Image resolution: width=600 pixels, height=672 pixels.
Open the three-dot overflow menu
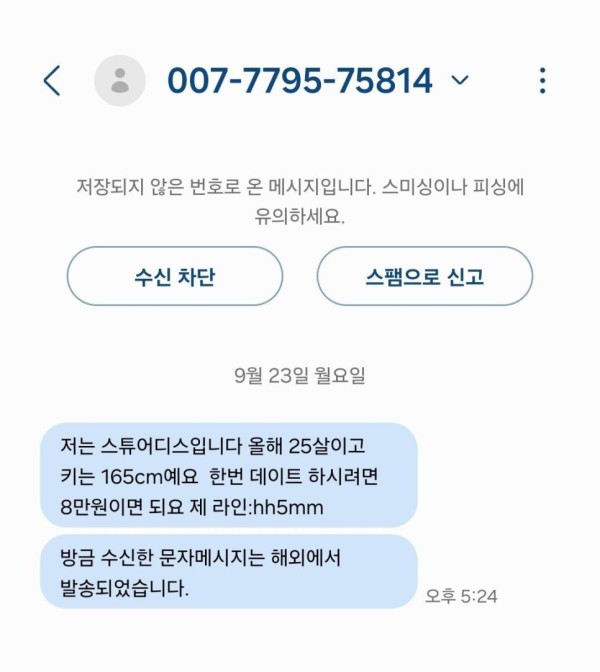coord(542,81)
